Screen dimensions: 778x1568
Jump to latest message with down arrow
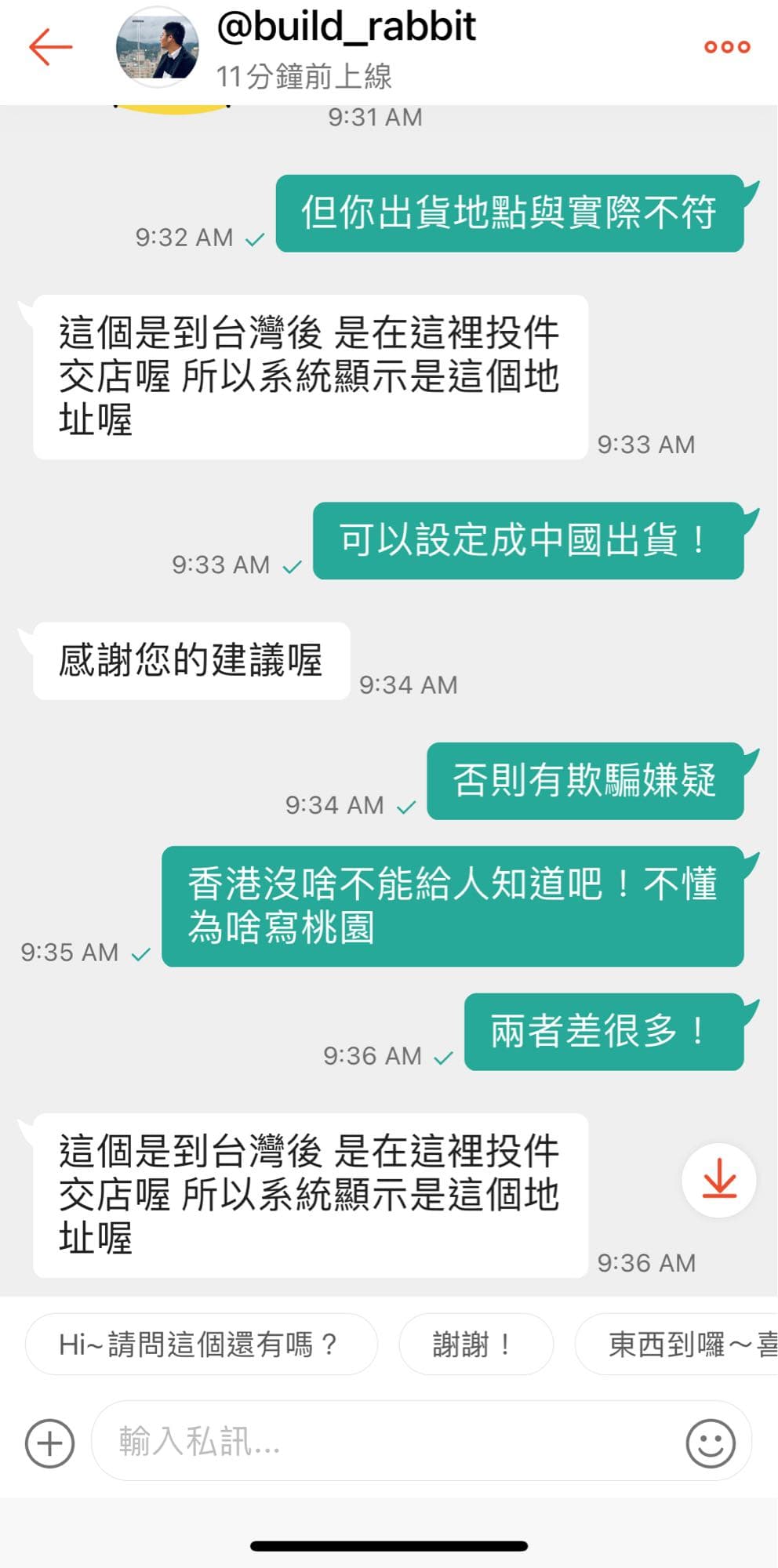718,1180
